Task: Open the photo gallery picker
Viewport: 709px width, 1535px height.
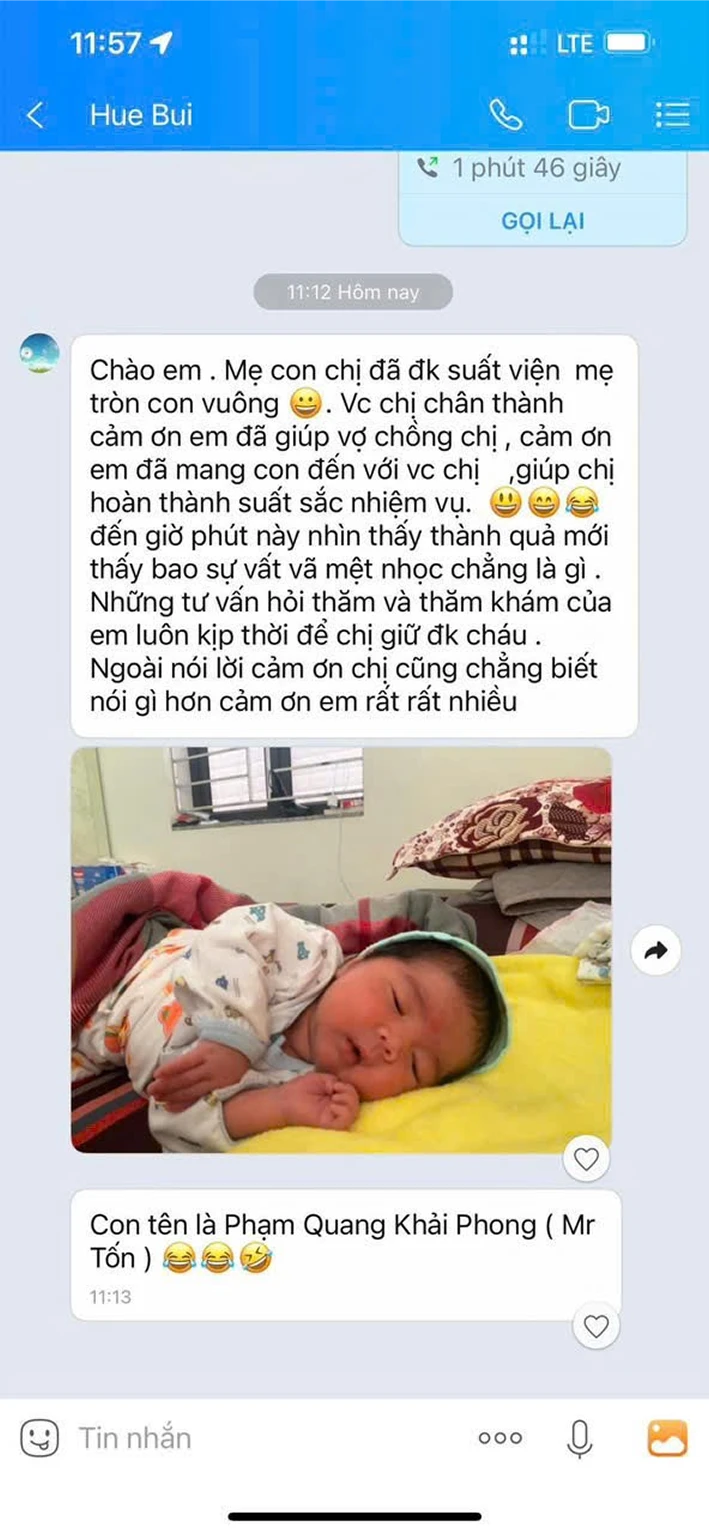Action: click(x=667, y=1438)
